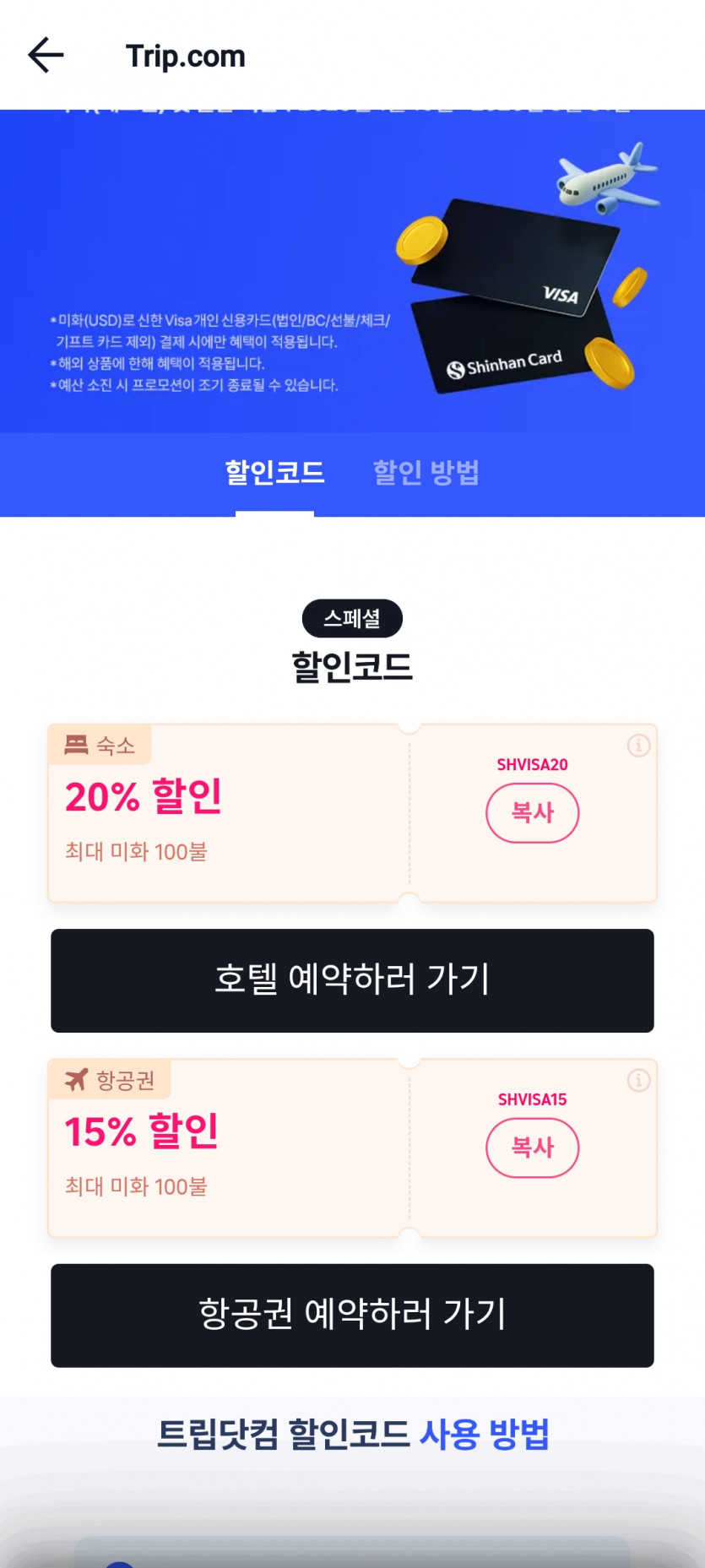Switch to the 할인 방법 tab

426,472
